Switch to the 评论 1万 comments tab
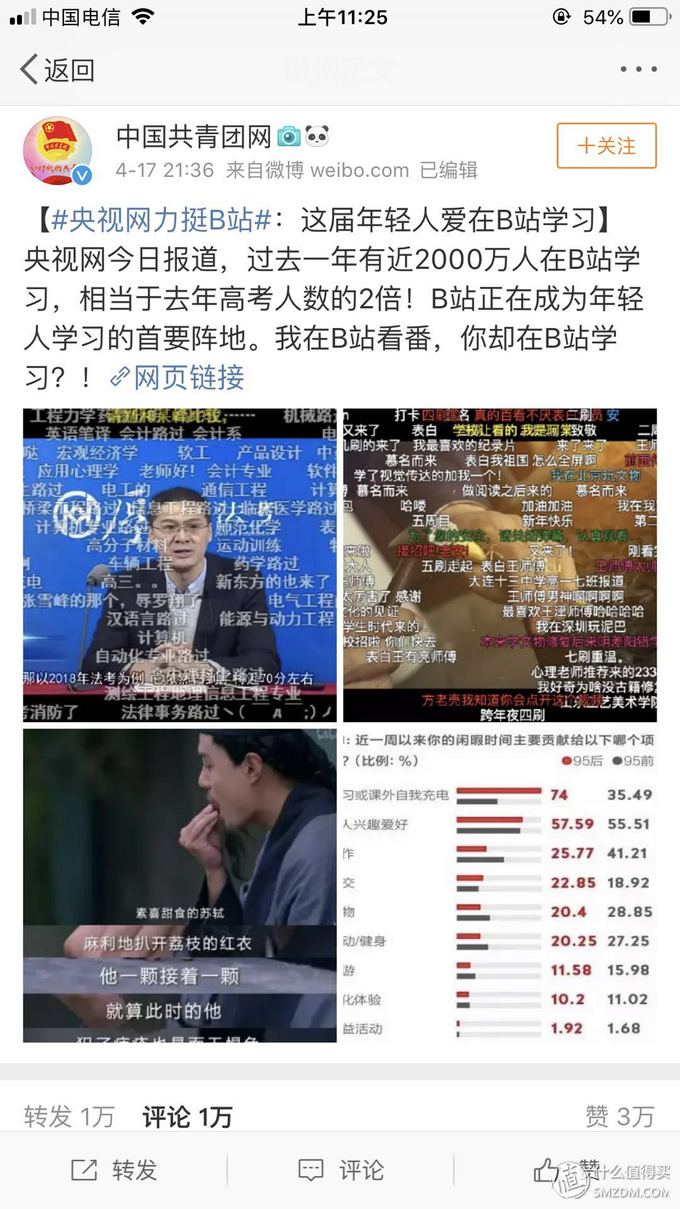 pyautogui.click(x=187, y=1117)
